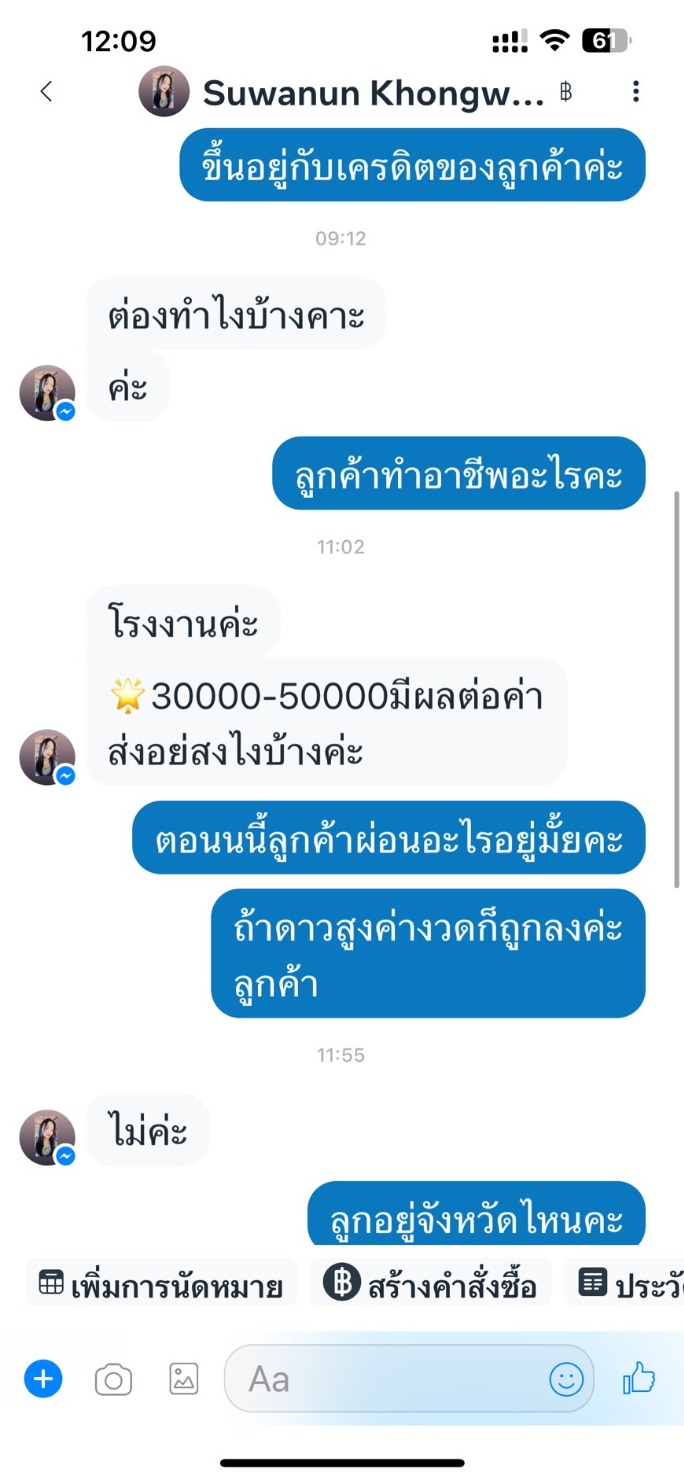Open the plus attachments menu
Image resolution: width=684 pixels, height=1480 pixels.
pyautogui.click(x=43, y=1380)
